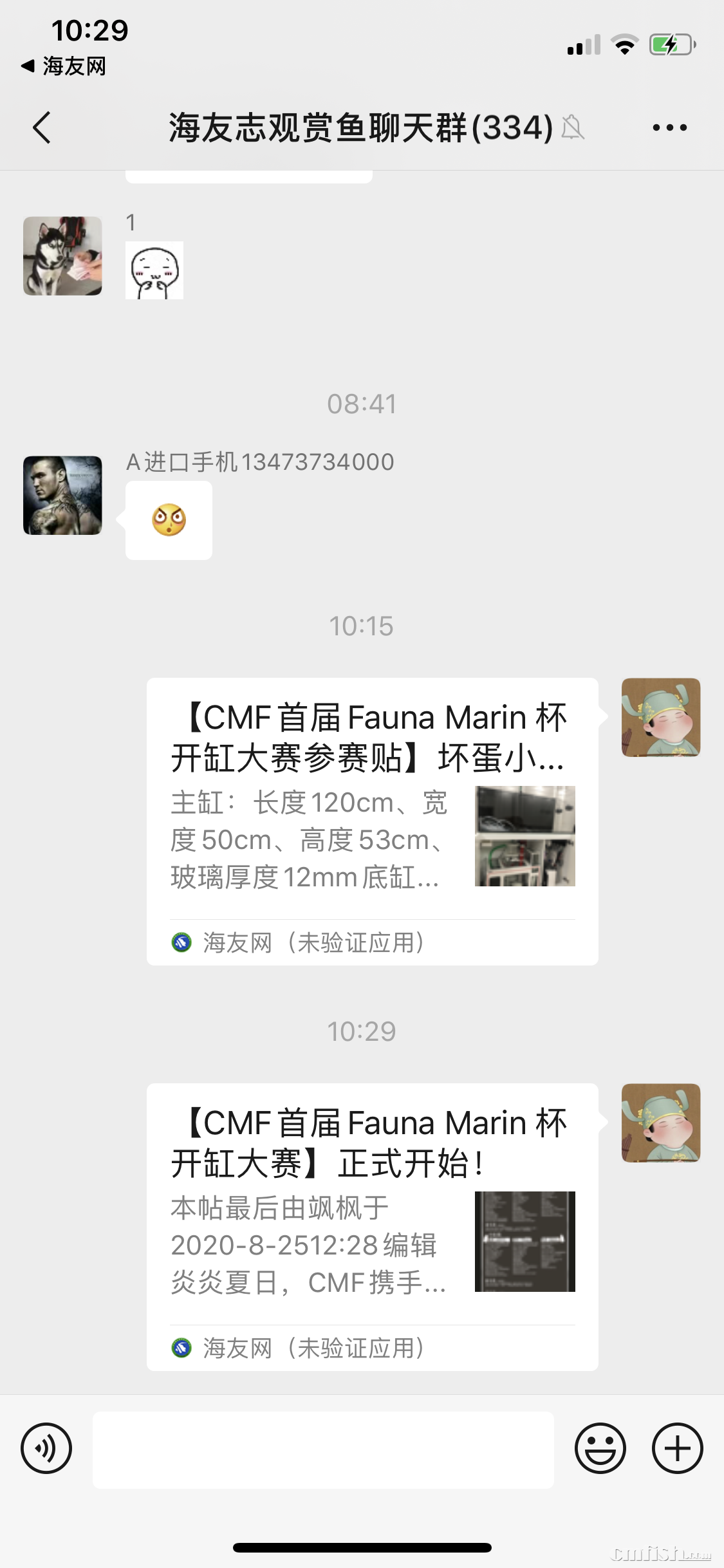Open the shared 开缸大赛参赛贴 link card
This screenshot has height=1568, width=724.
[372, 821]
